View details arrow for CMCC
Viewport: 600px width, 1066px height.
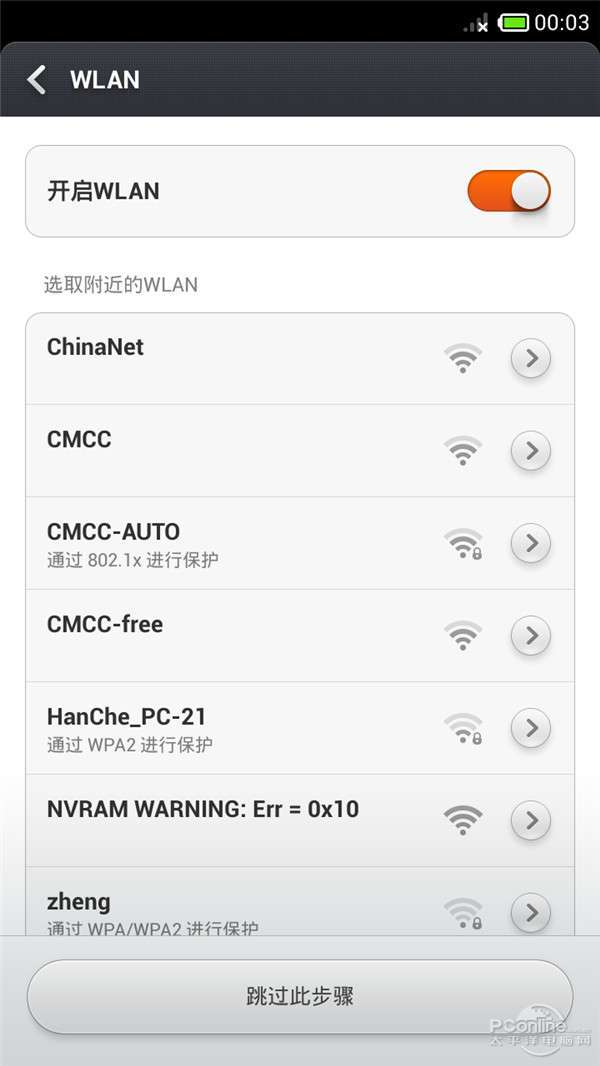point(531,451)
